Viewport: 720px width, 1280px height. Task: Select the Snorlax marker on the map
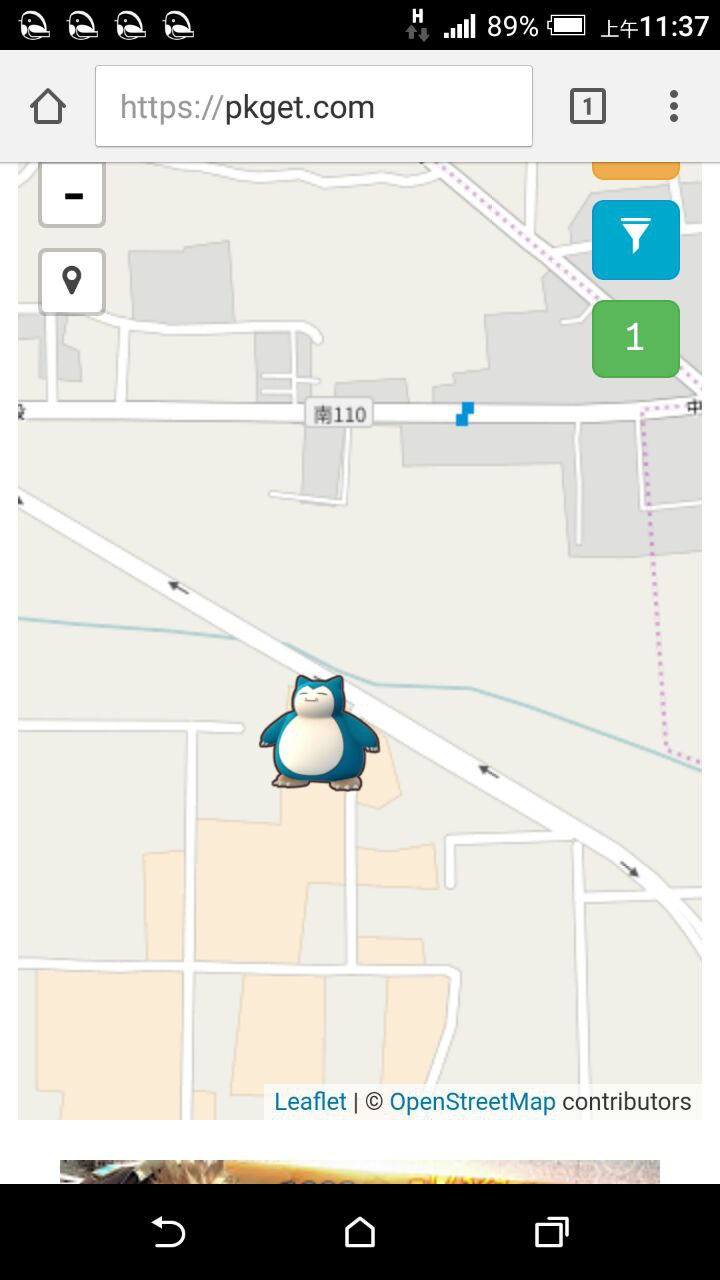(x=319, y=733)
